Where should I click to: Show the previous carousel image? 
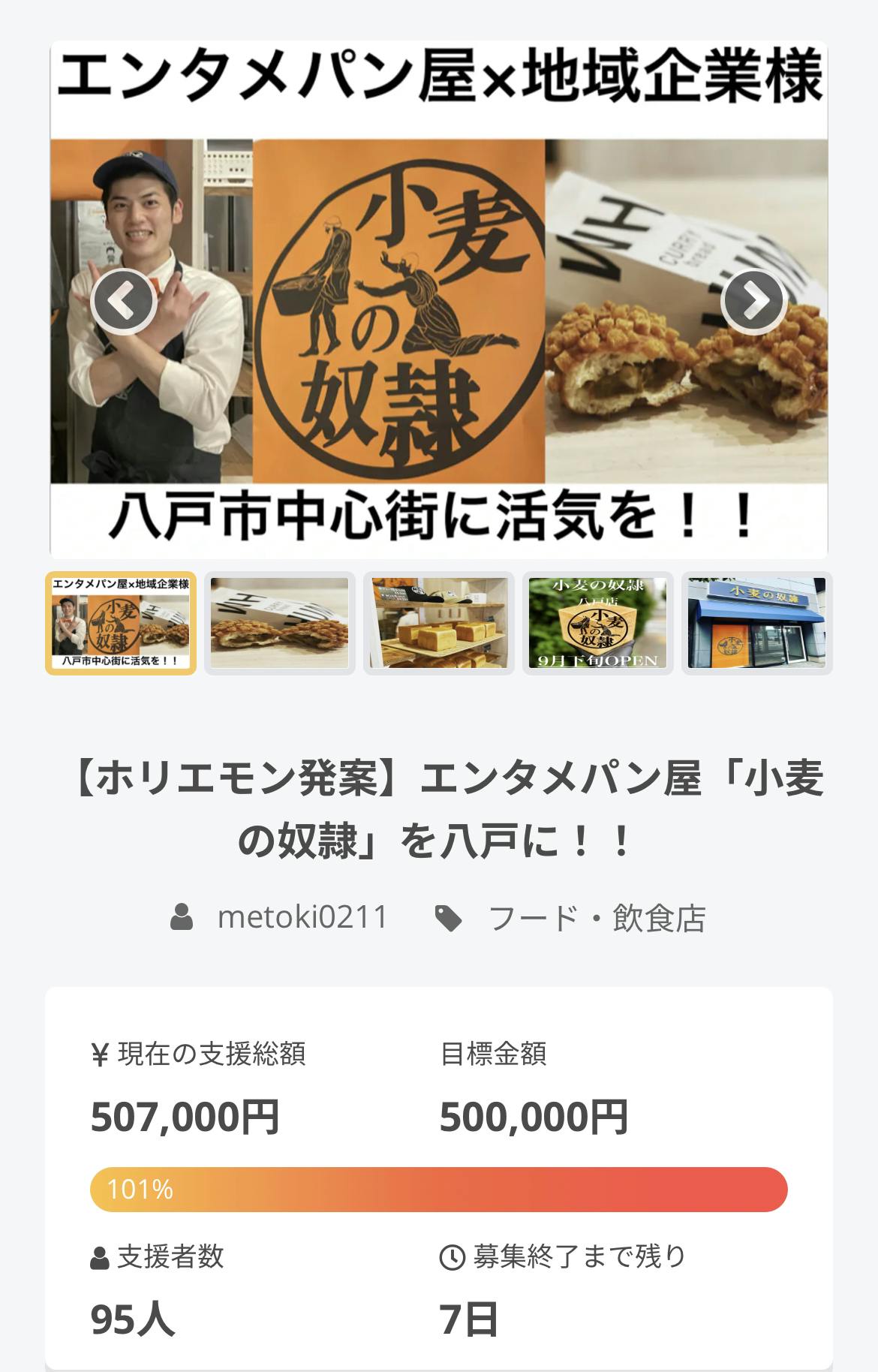(123, 301)
